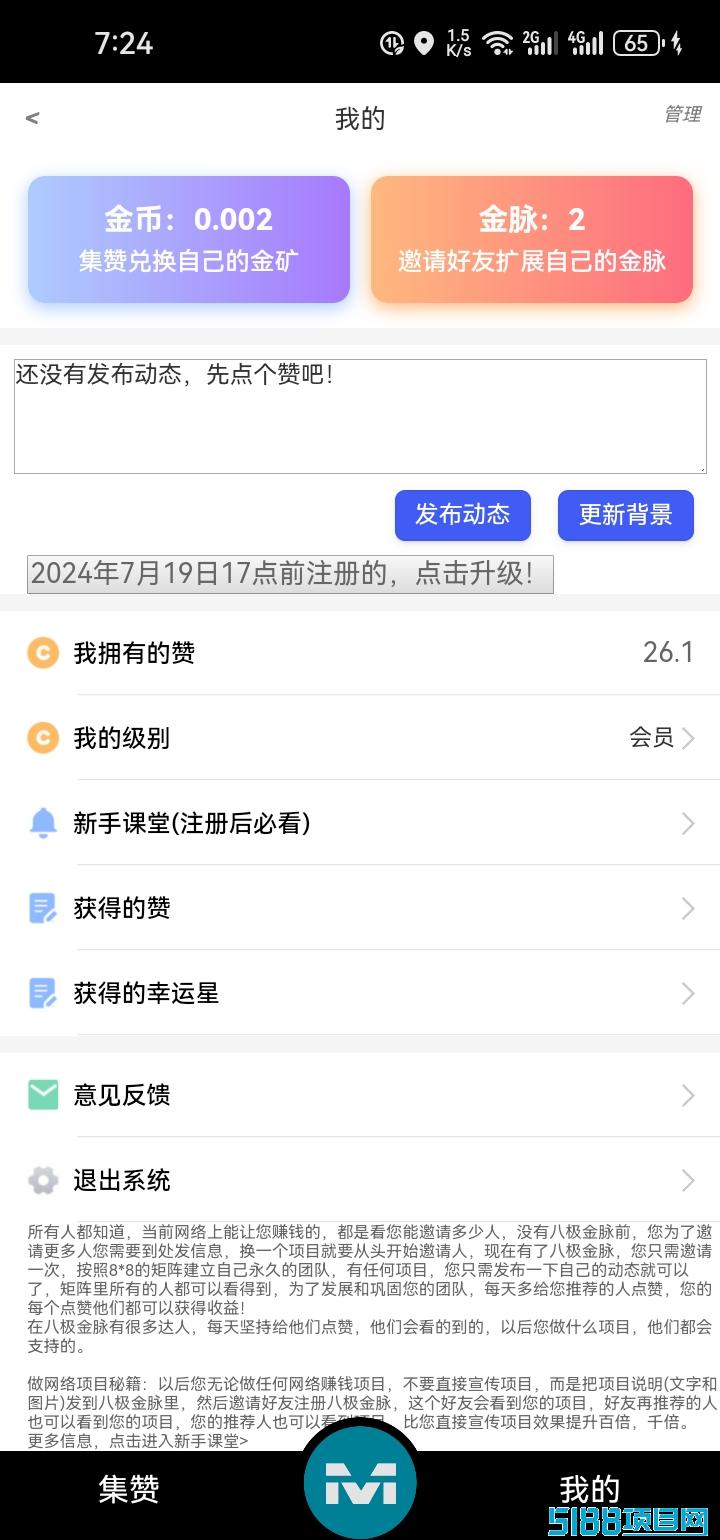Image resolution: width=720 pixels, height=1540 pixels.
Task: Tap 更新背景 to change background
Action: click(x=626, y=515)
